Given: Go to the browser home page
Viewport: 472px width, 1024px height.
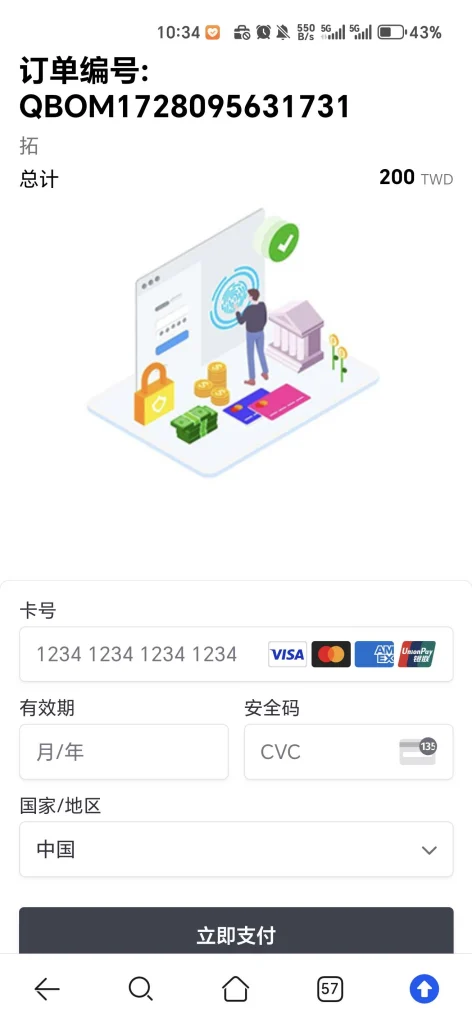Looking at the screenshot, I should [236, 989].
